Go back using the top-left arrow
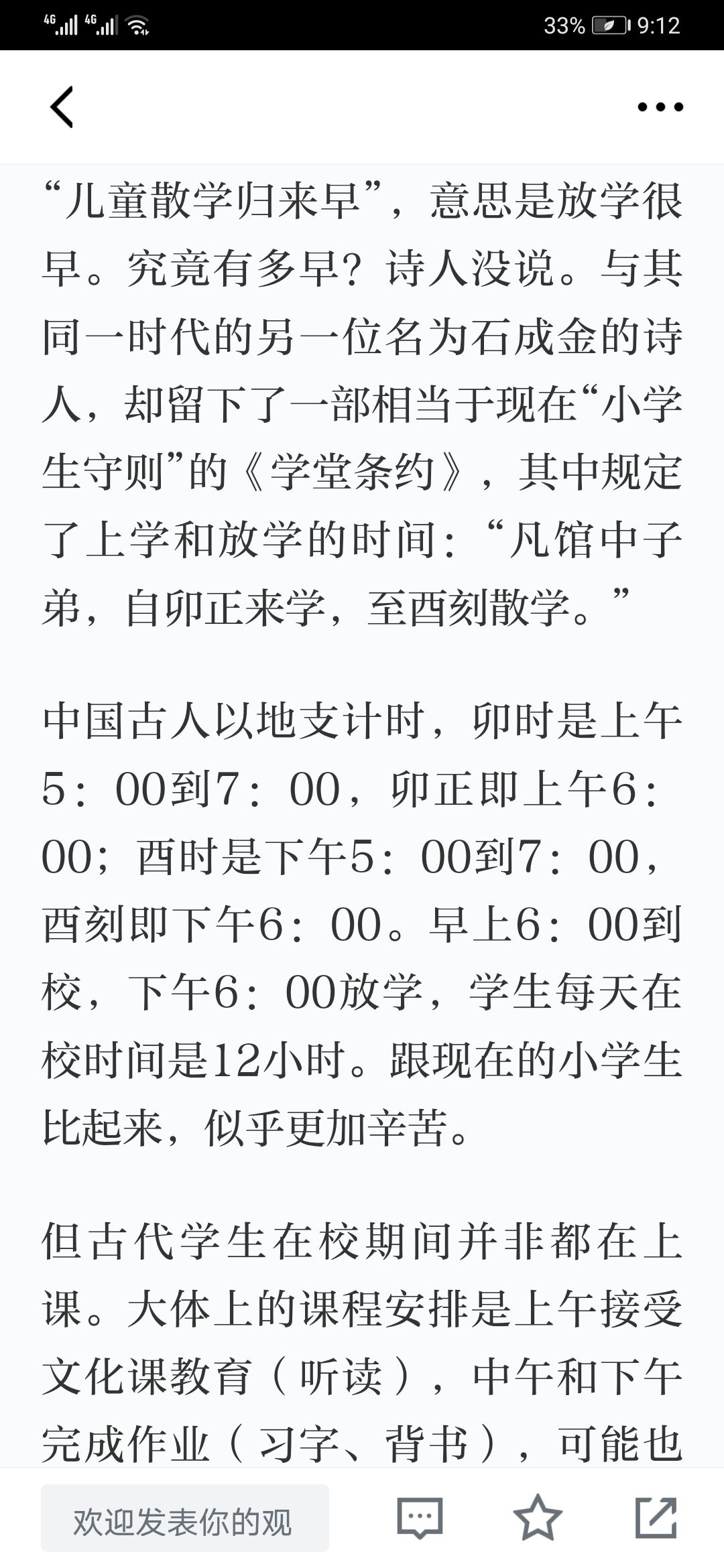The height and width of the screenshot is (1568, 724). click(61, 107)
